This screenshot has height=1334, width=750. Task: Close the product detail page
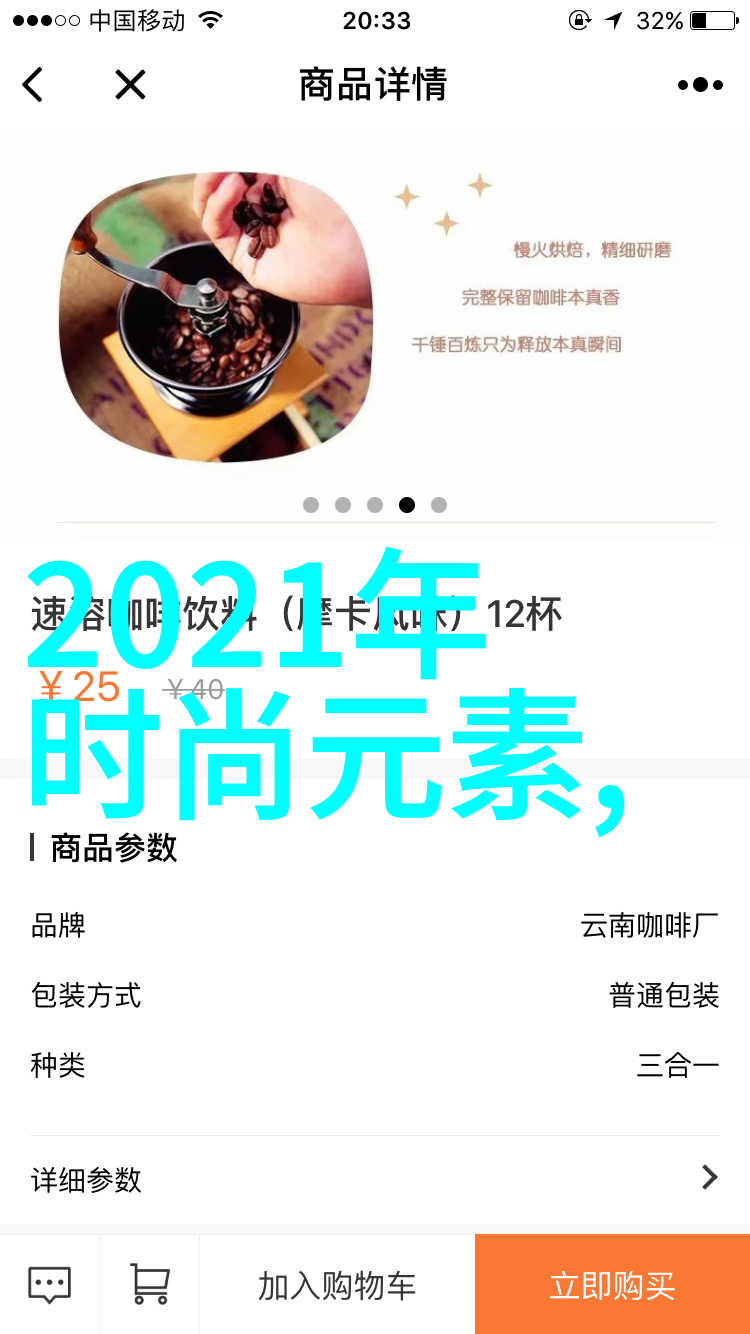(130, 85)
